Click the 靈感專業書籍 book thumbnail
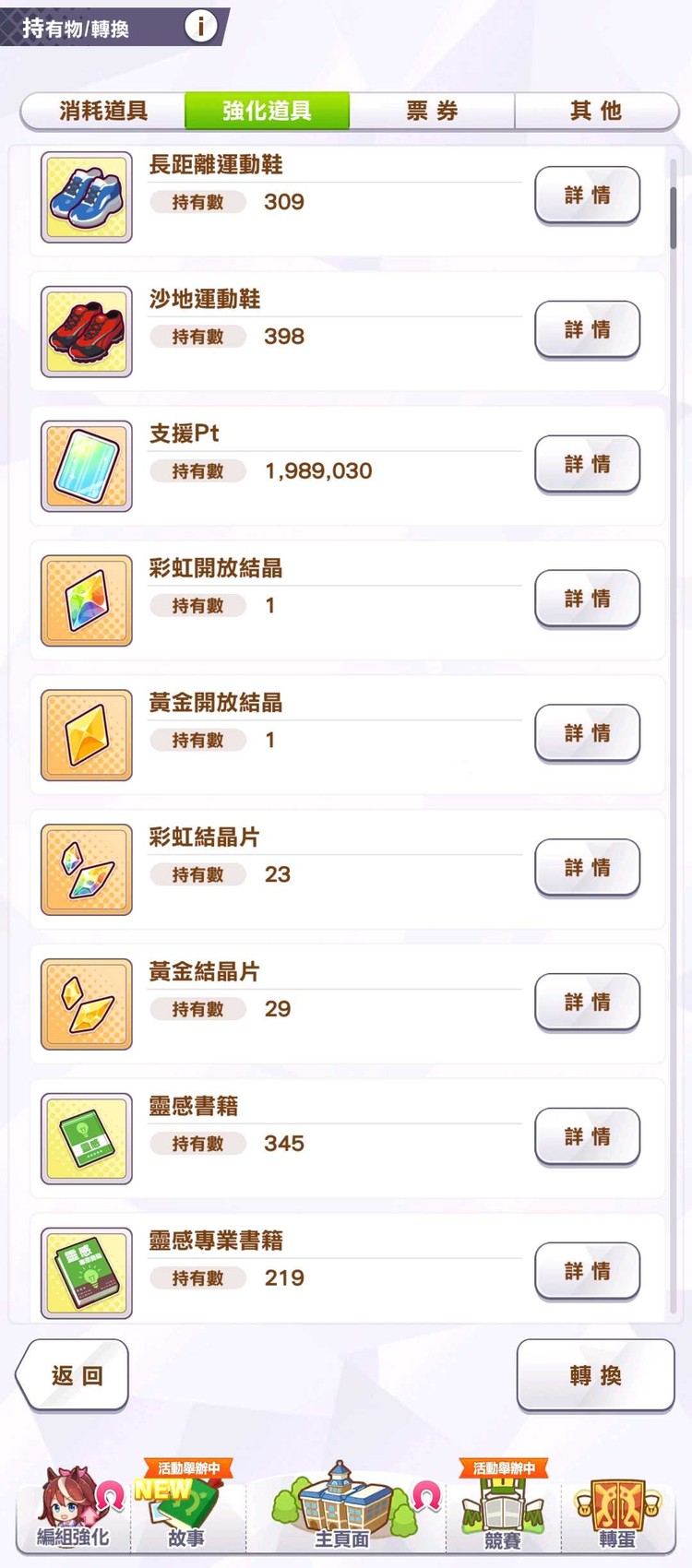 [x=85, y=1271]
